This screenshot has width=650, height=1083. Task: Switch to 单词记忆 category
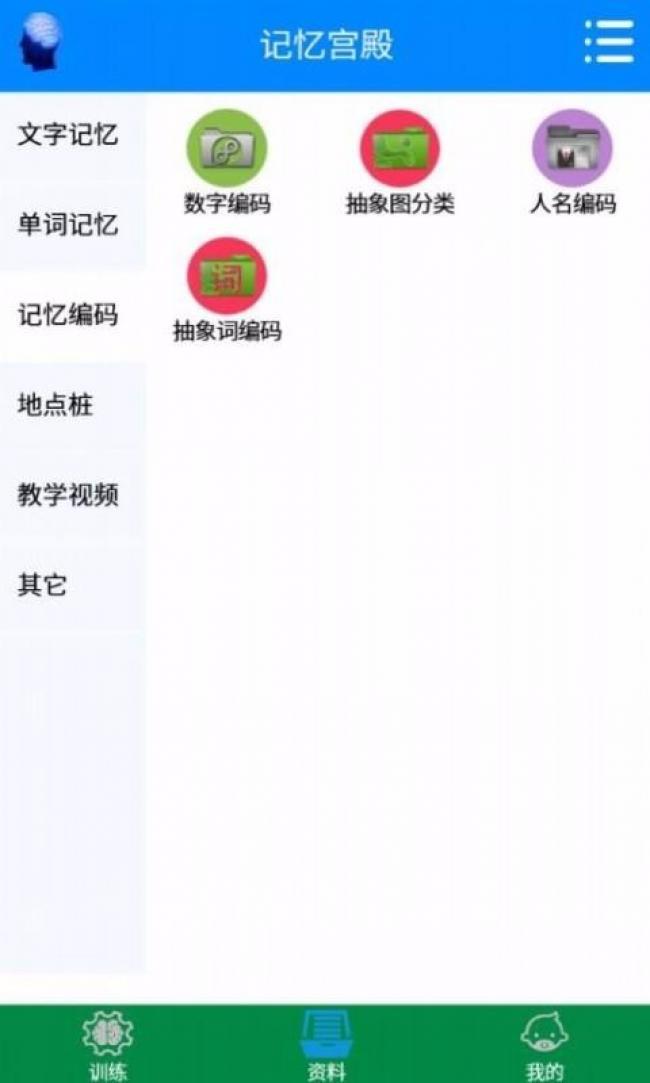coord(68,225)
